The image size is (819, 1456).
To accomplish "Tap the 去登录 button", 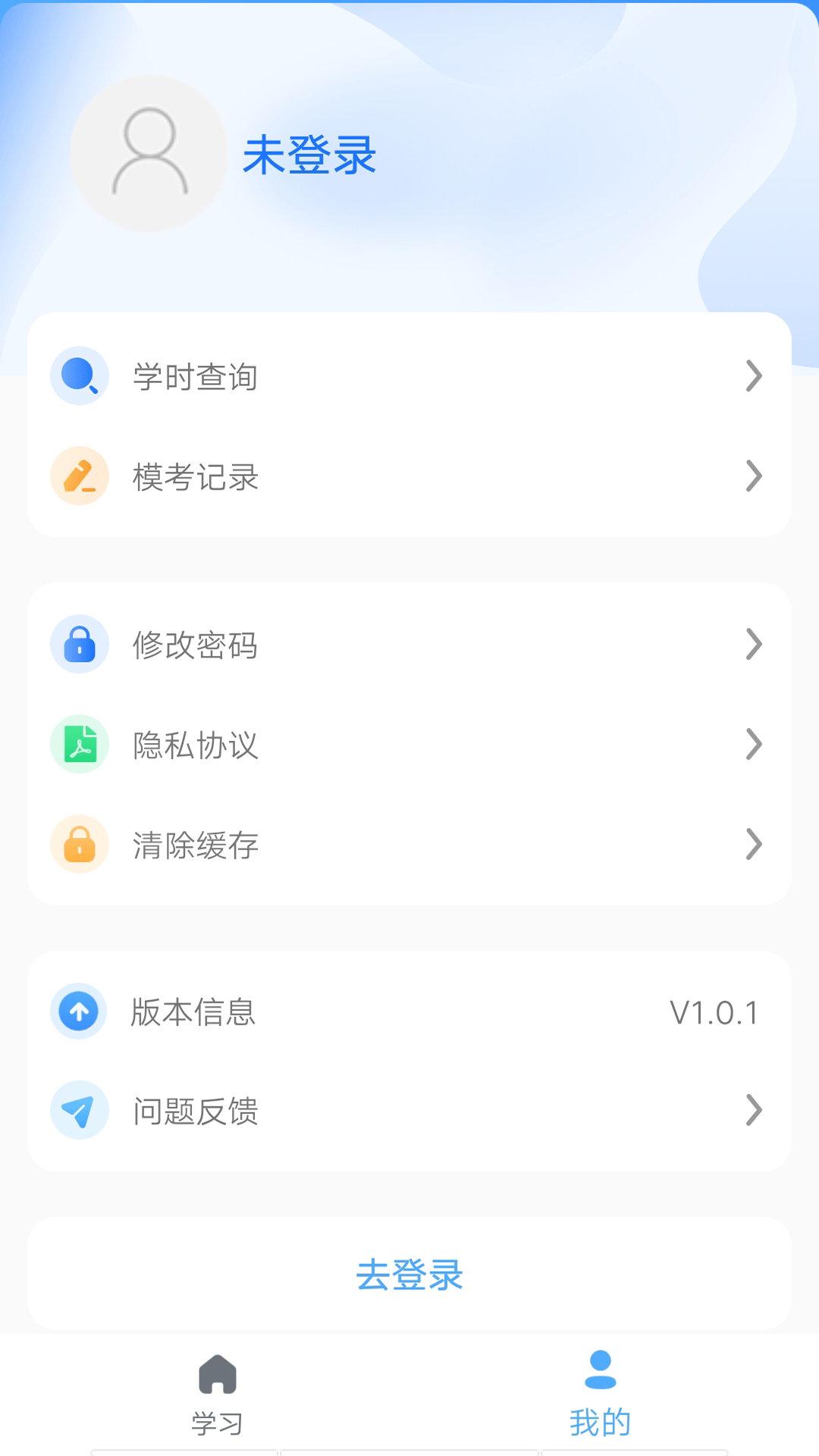I will (409, 1275).
